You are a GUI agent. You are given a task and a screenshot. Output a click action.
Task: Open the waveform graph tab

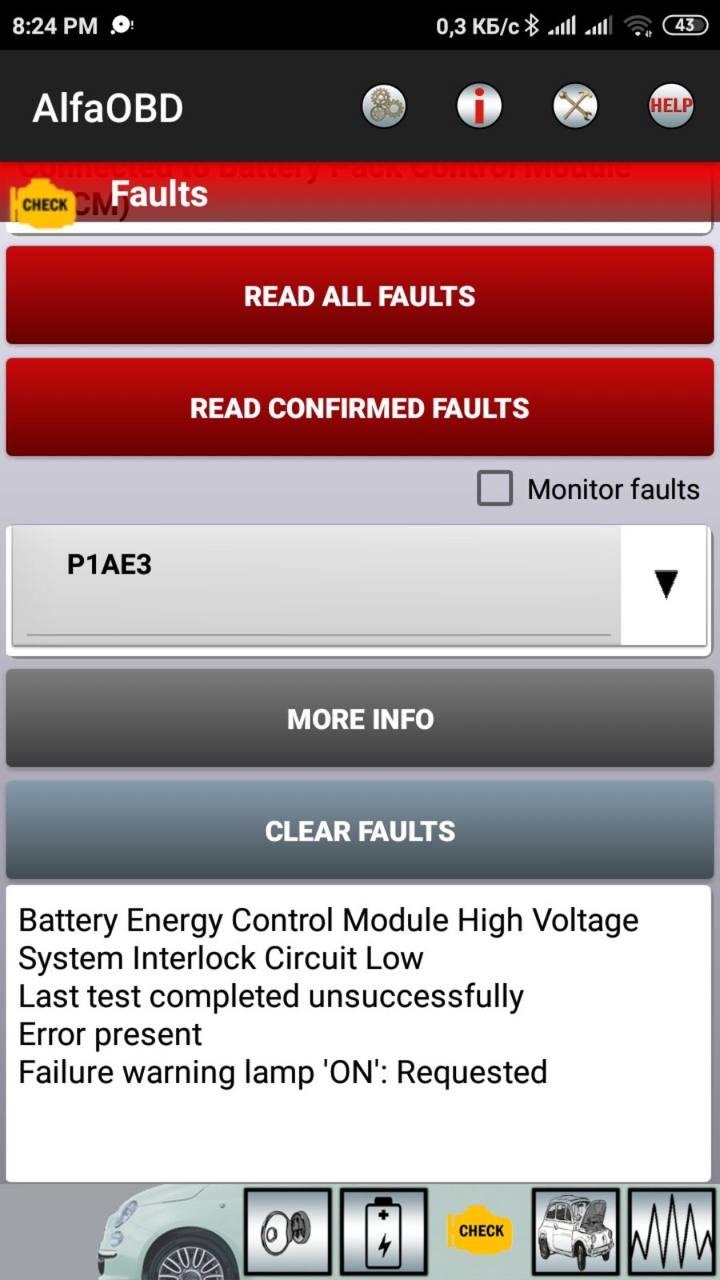[x=671, y=1231]
